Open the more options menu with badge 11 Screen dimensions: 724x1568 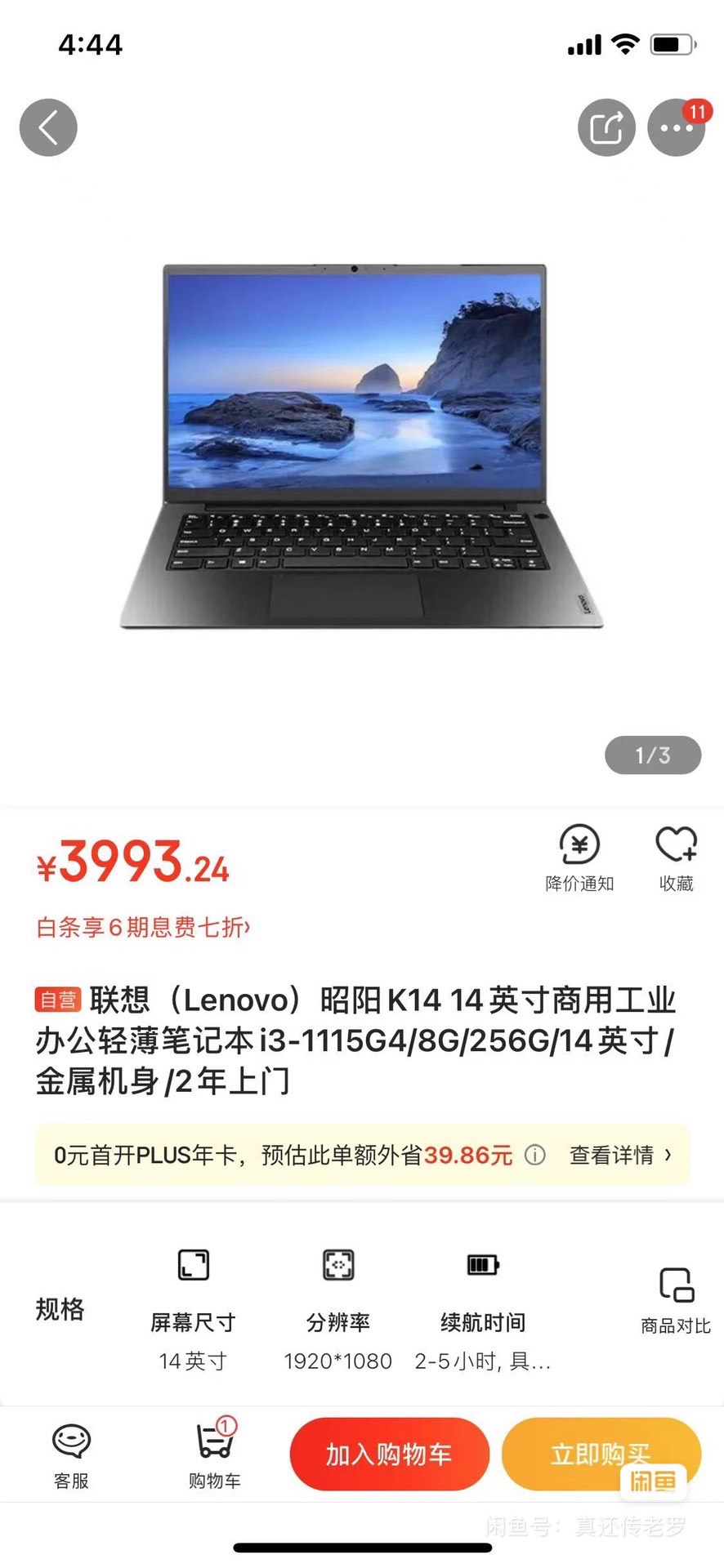[x=676, y=128]
